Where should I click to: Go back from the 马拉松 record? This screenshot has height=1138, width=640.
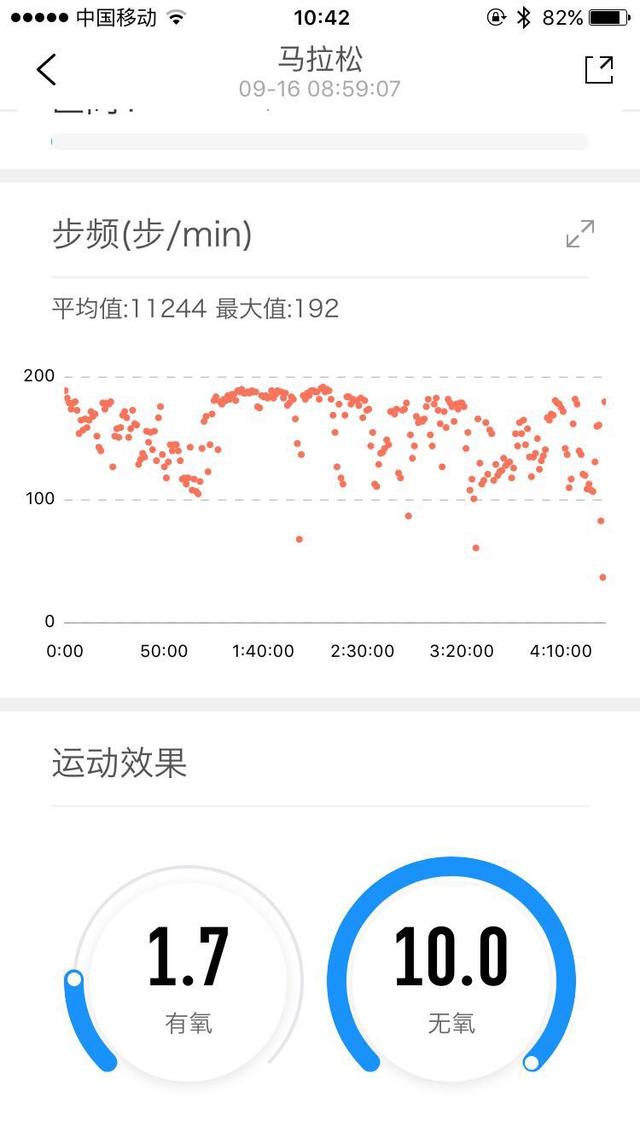coord(46,70)
